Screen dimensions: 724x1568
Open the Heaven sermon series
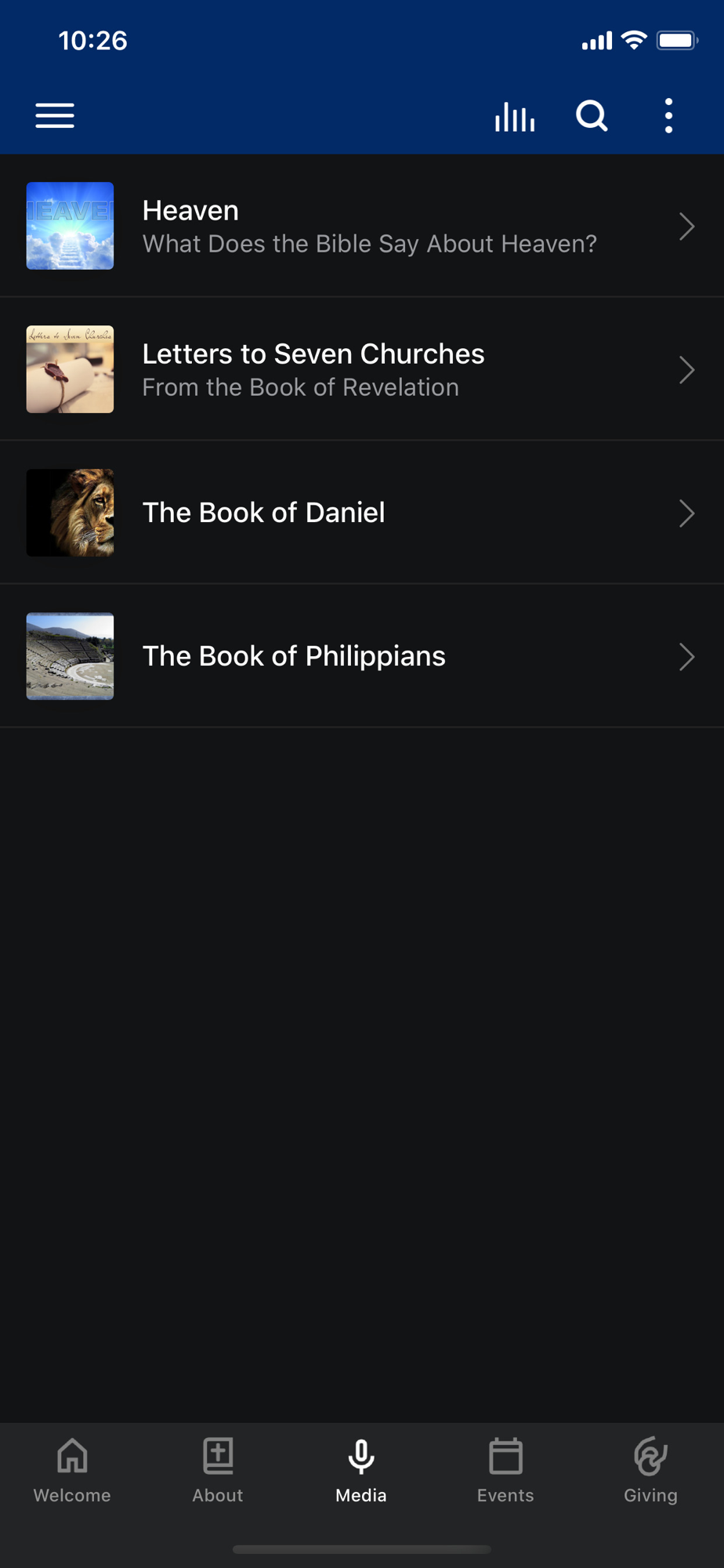click(362, 227)
